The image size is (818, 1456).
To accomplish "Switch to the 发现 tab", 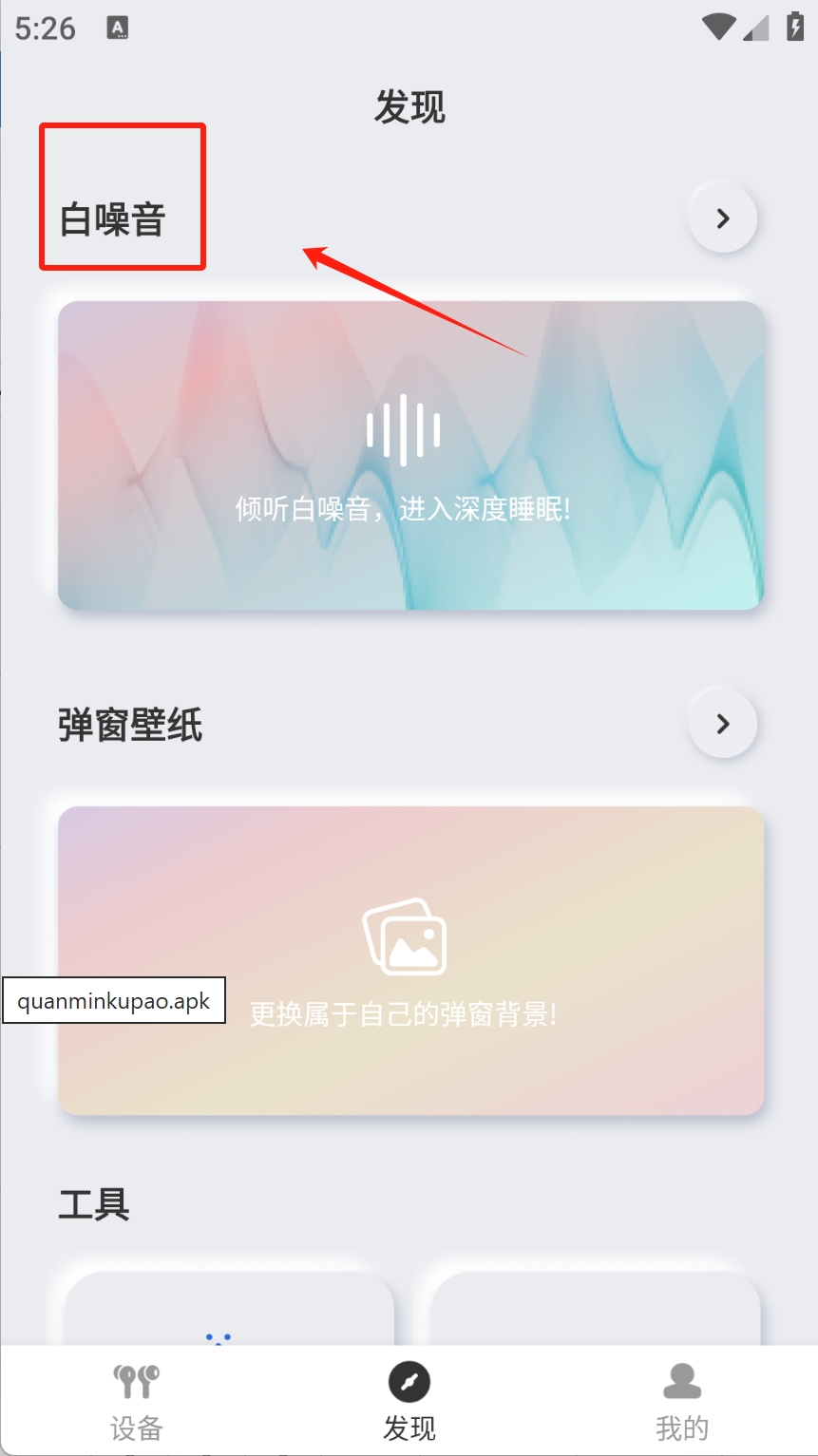I will [409, 1401].
